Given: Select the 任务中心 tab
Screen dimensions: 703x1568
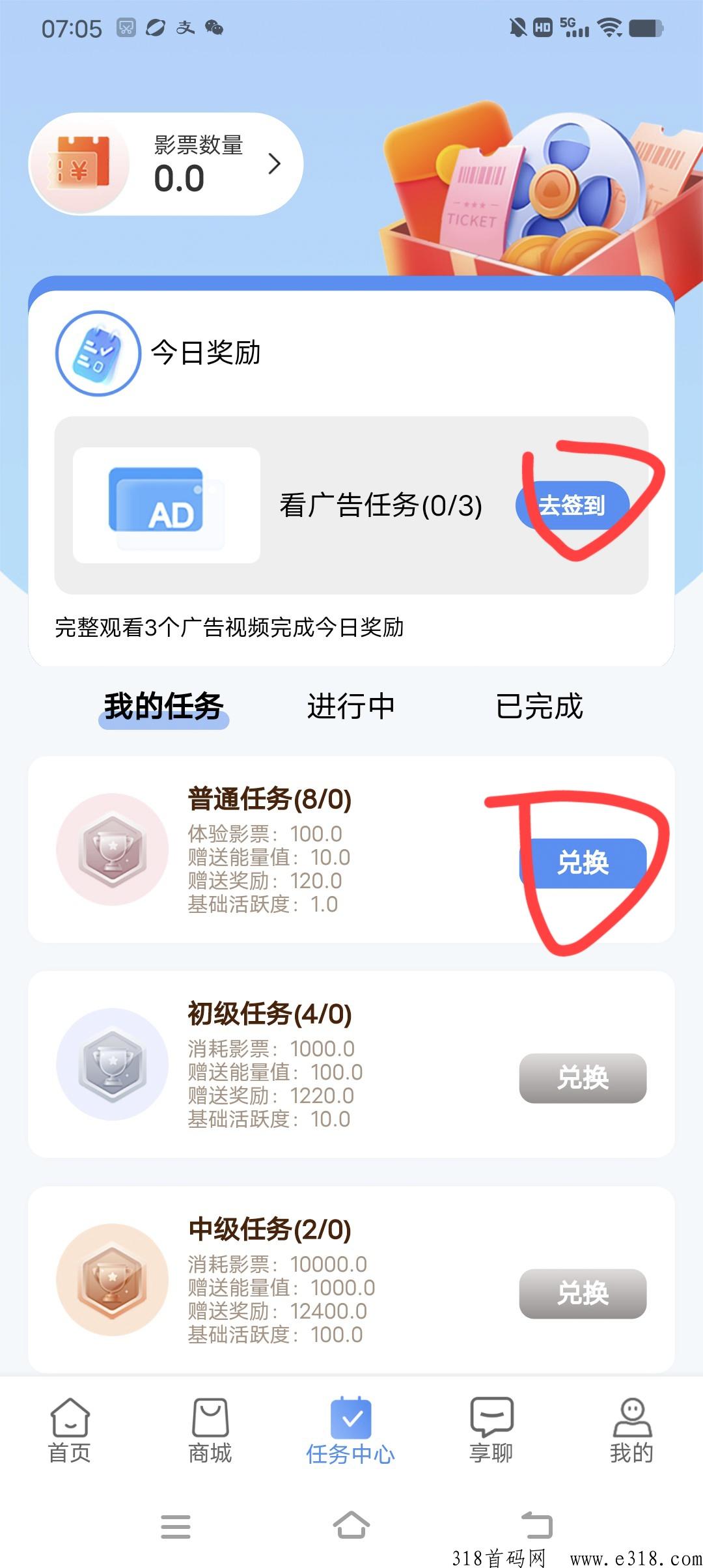Looking at the screenshot, I should click(x=351, y=1431).
